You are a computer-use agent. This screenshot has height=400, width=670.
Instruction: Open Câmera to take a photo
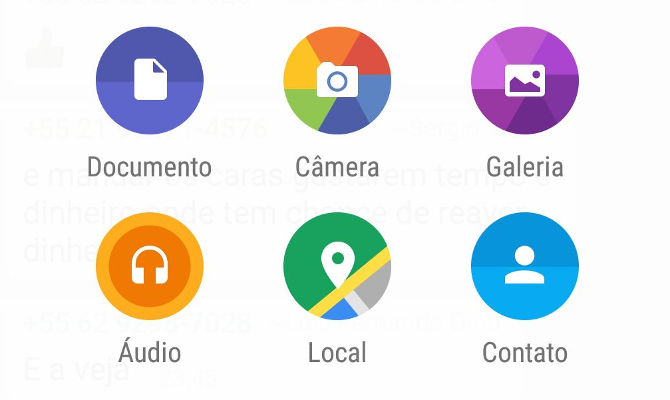click(x=337, y=81)
